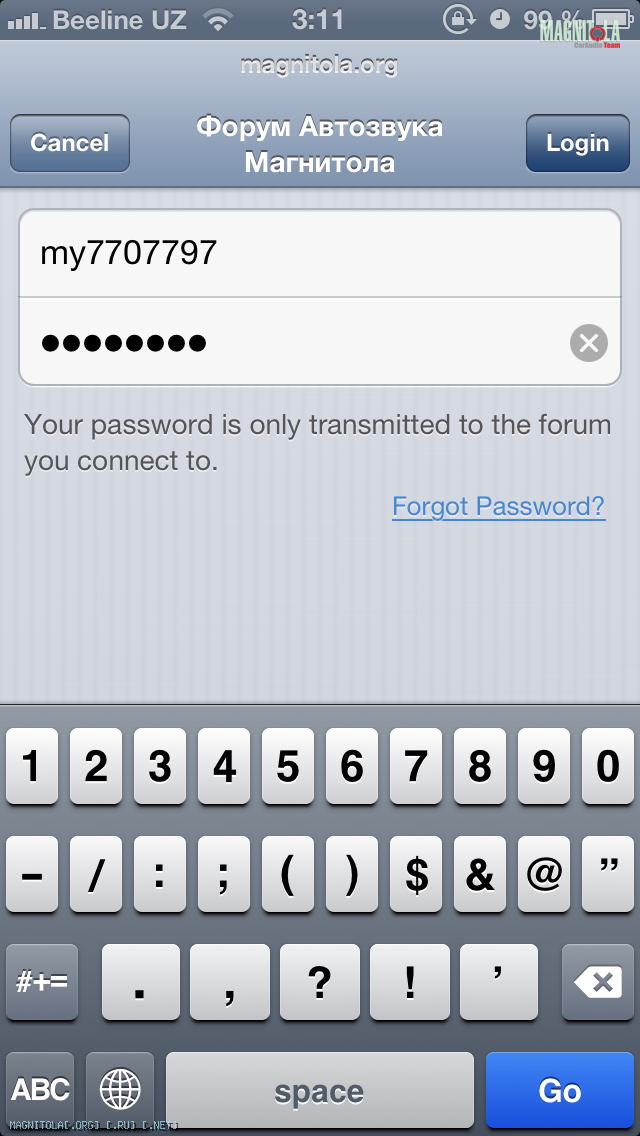Hit Go on the keyboard
The width and height of the screenshot is (640, 1136).
559,1090
